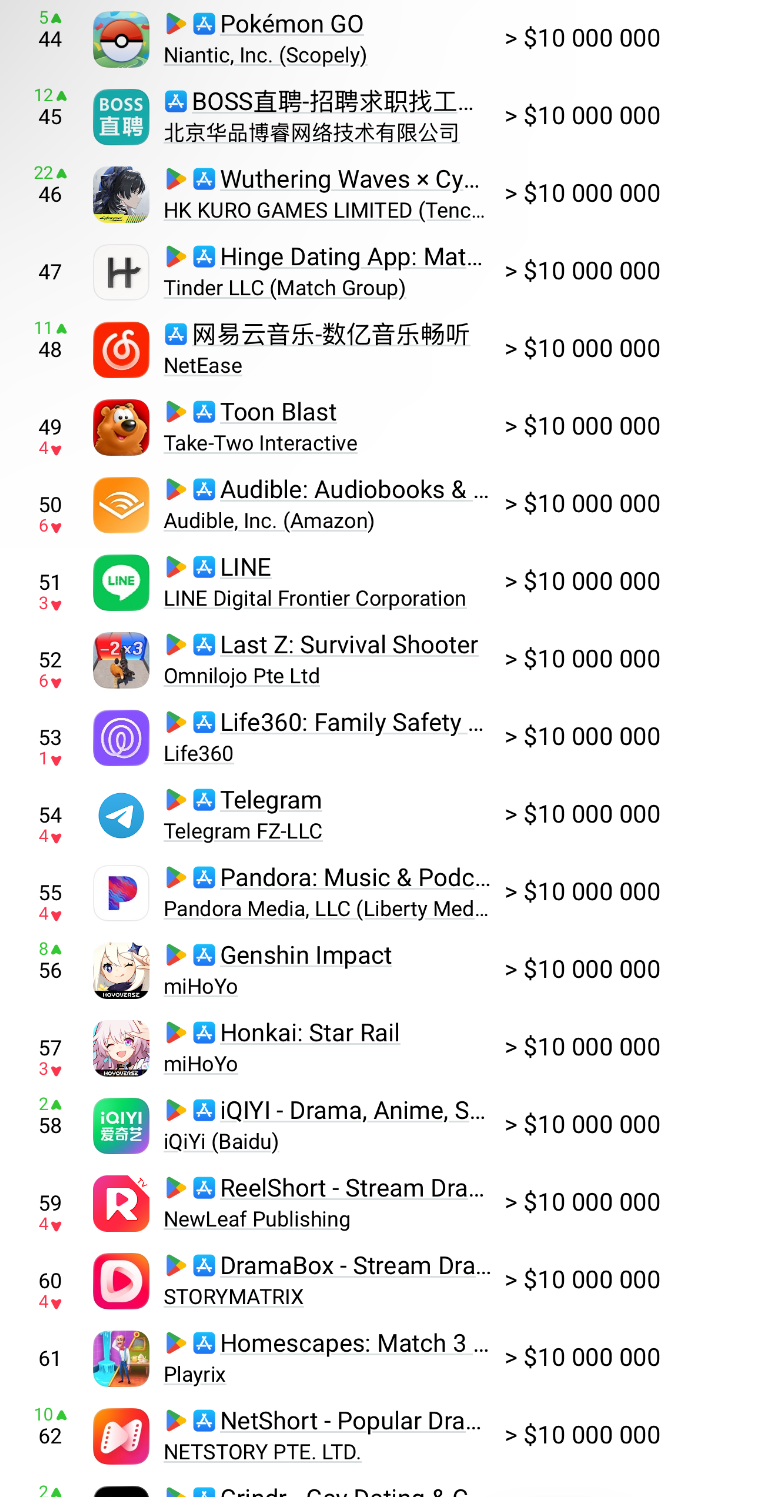Open the Hinge Dating App link
Screen dimensions: 764x1497
coord(351,257)
